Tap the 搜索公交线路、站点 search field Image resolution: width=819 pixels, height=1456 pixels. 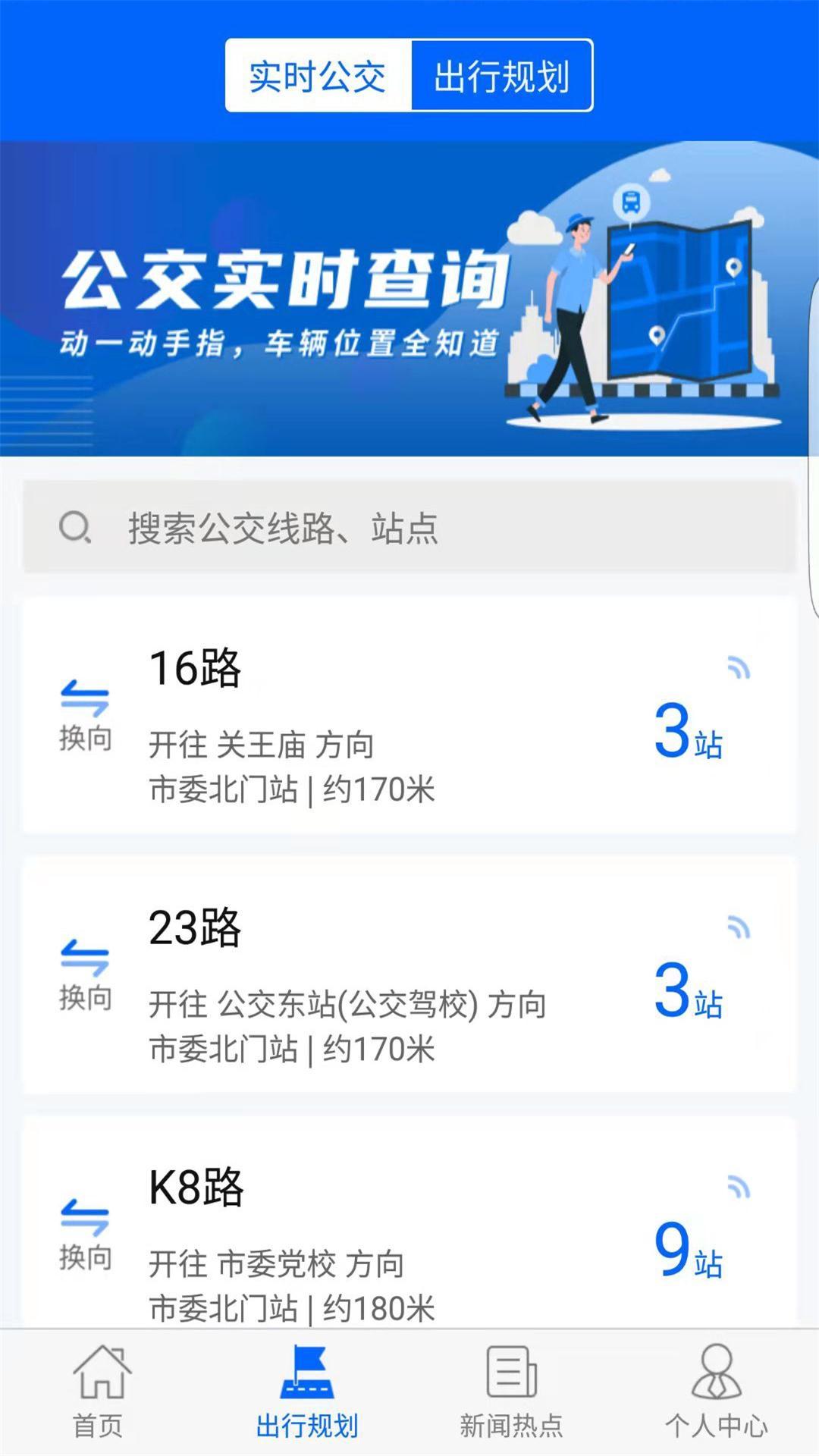[x=409, y=529]
